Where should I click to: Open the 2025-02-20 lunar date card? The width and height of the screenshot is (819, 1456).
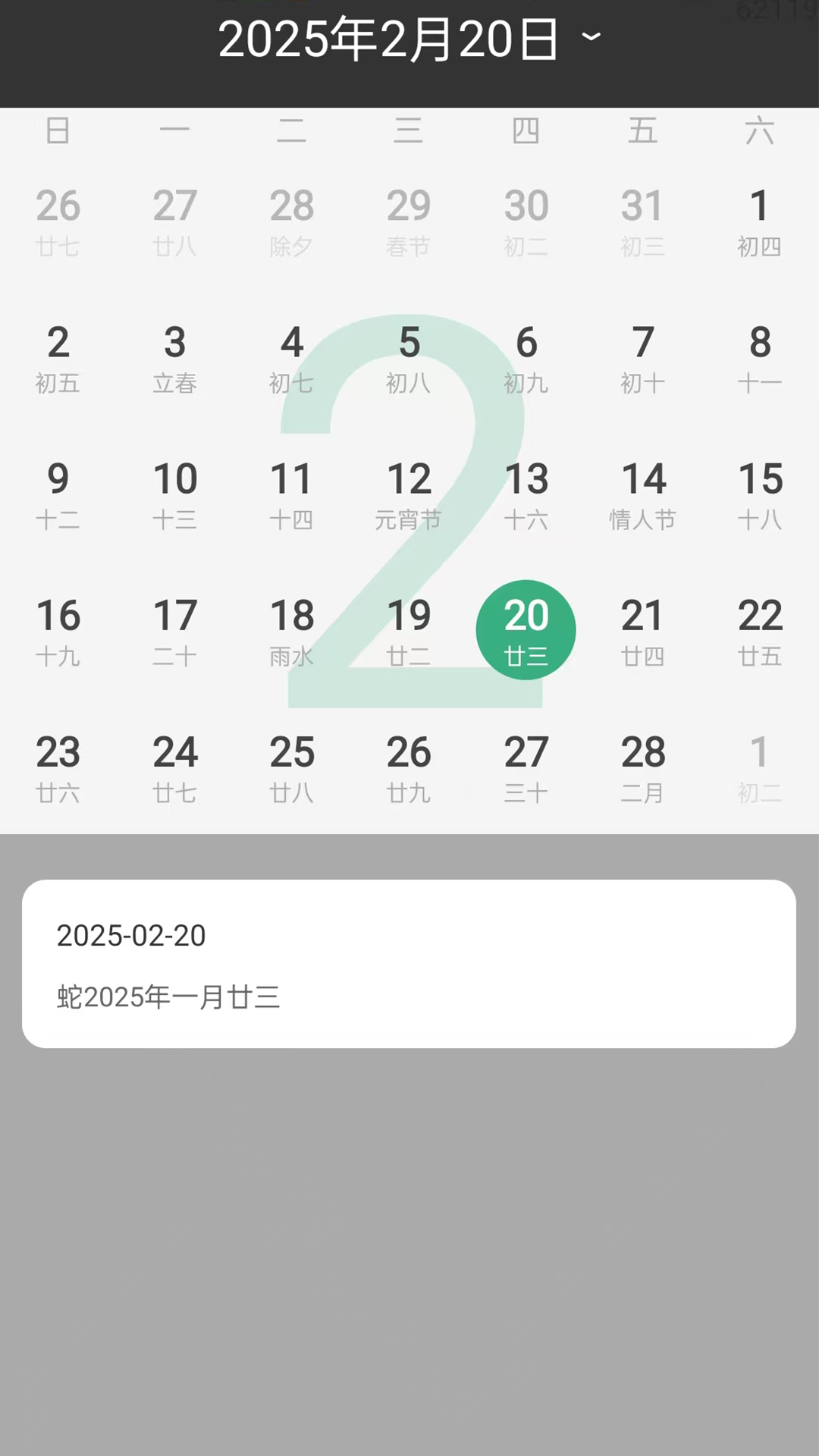409,964
